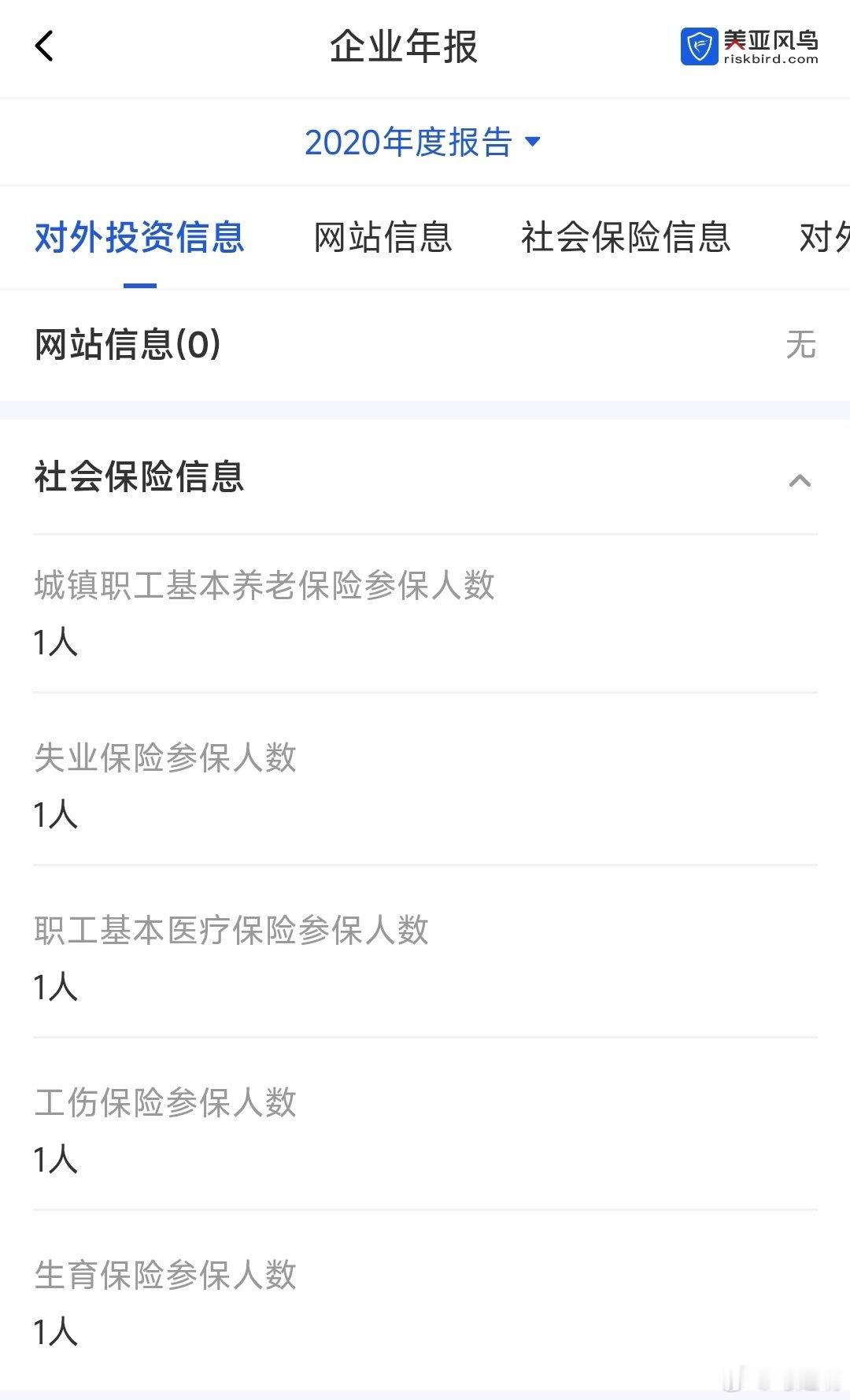Click the blue riskbird shield logo
This screenshot has width=850, height=1400.
click(x=699, y=46)
